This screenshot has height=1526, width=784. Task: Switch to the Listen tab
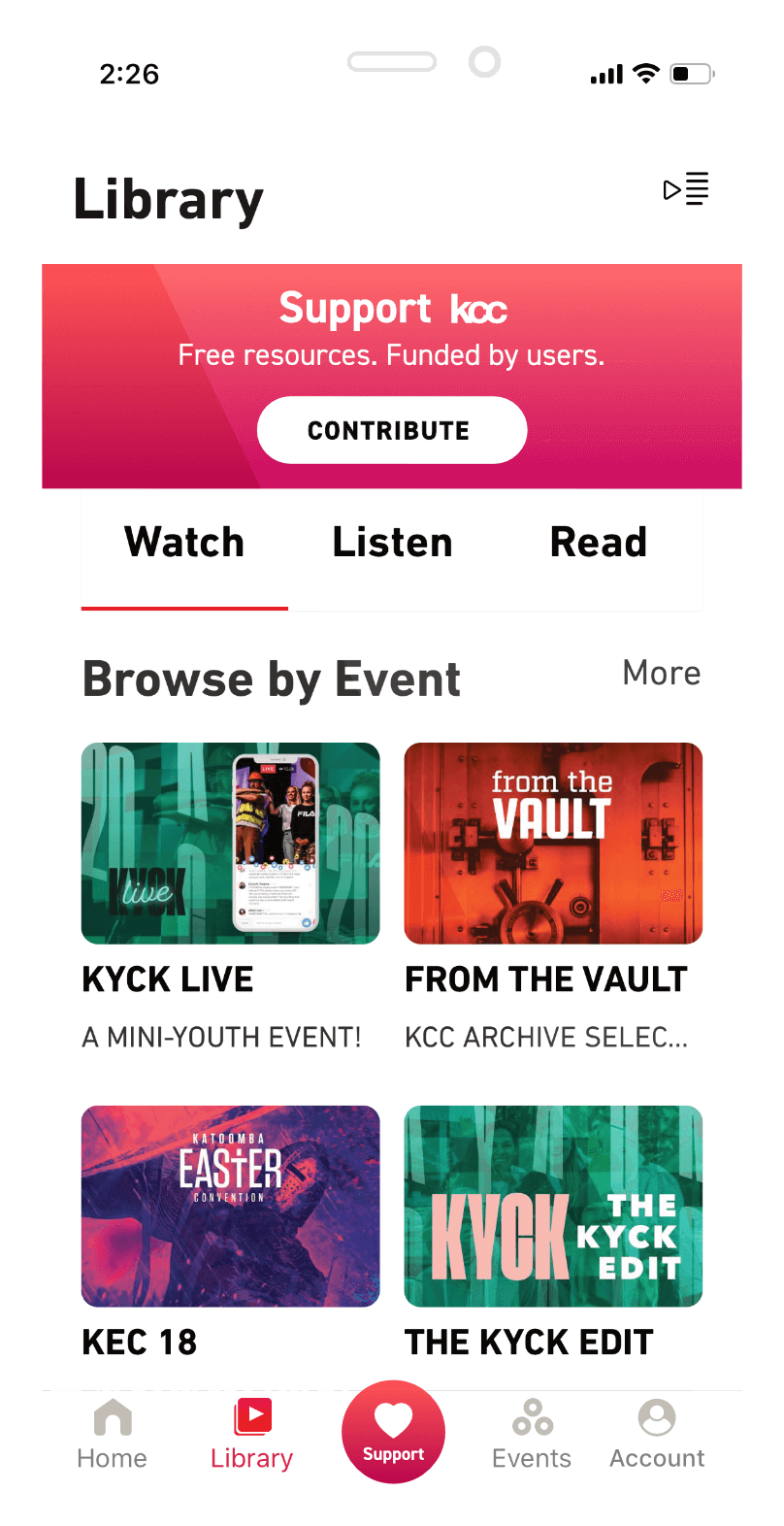coord(392,543)
